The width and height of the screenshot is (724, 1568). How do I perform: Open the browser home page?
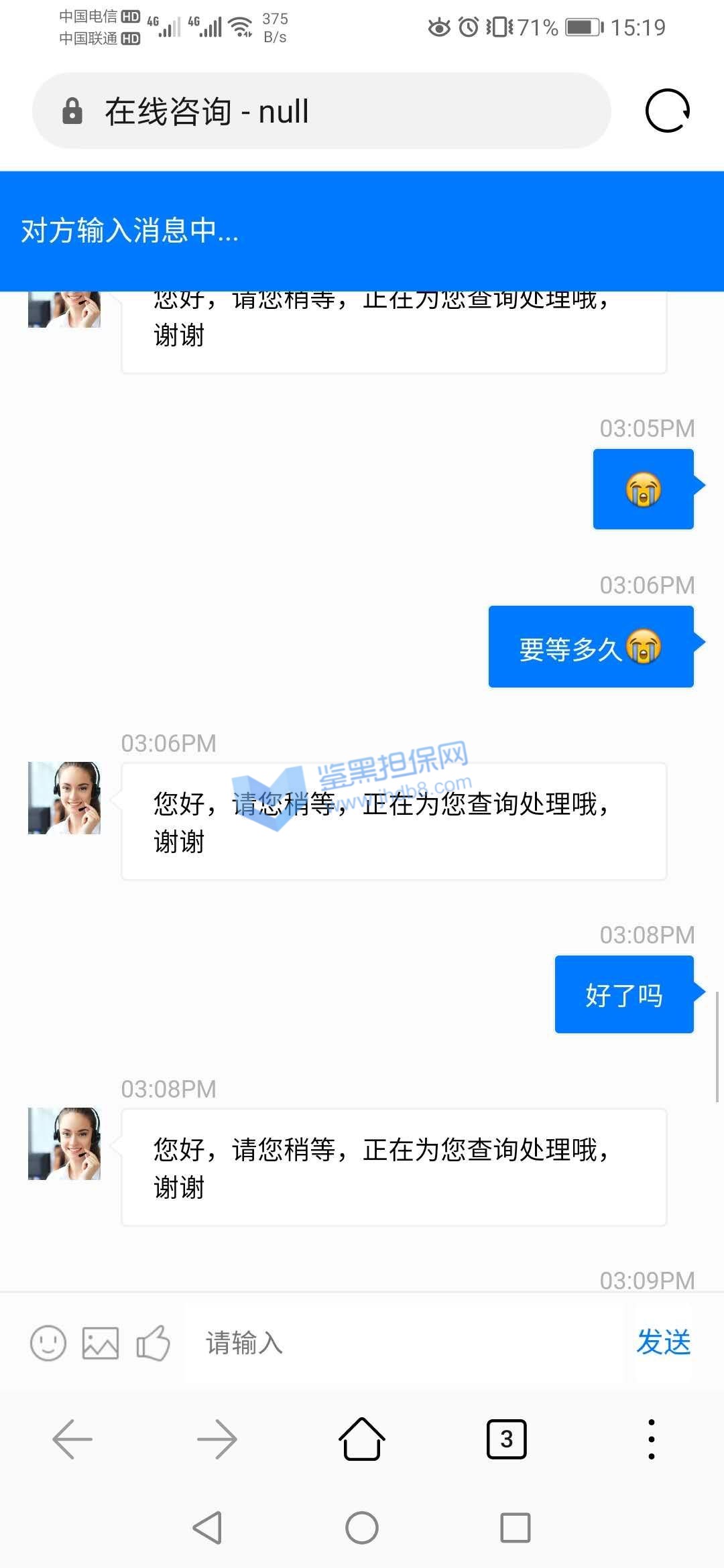(362, 1439)
